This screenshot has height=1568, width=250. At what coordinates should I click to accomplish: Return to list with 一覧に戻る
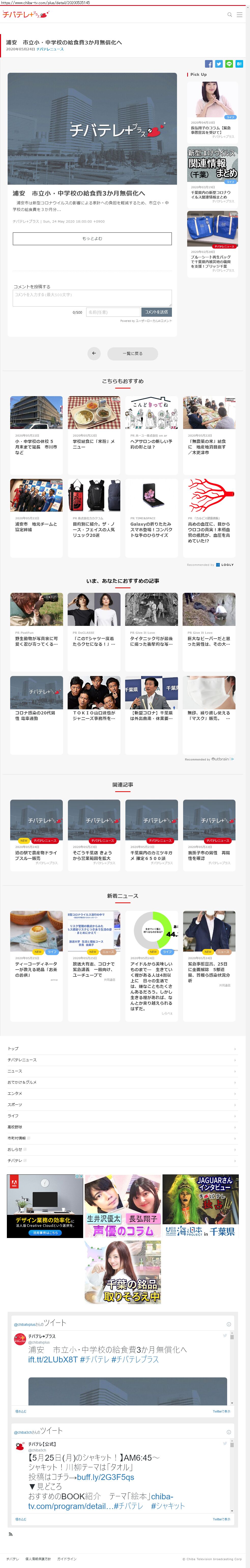pyautogui.click(x=133, y=353)
